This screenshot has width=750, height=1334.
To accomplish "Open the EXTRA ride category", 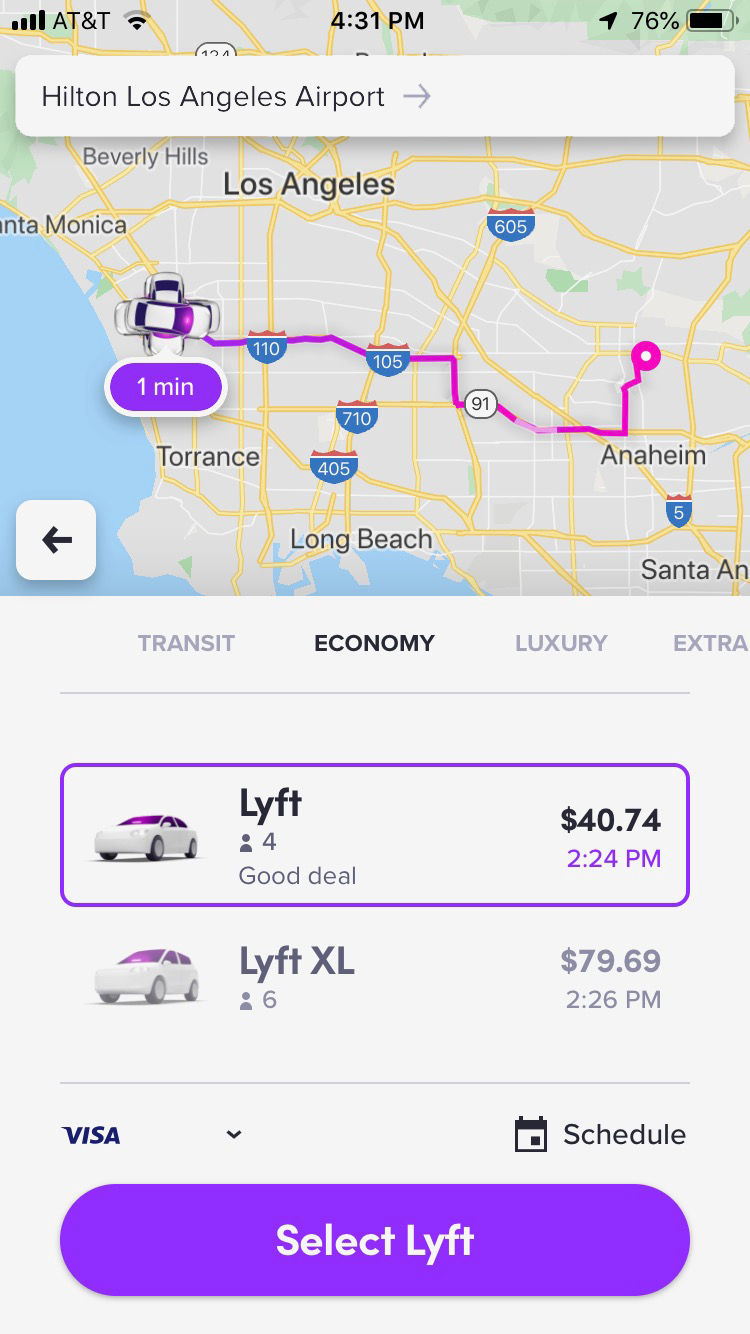I will point(712,643).
